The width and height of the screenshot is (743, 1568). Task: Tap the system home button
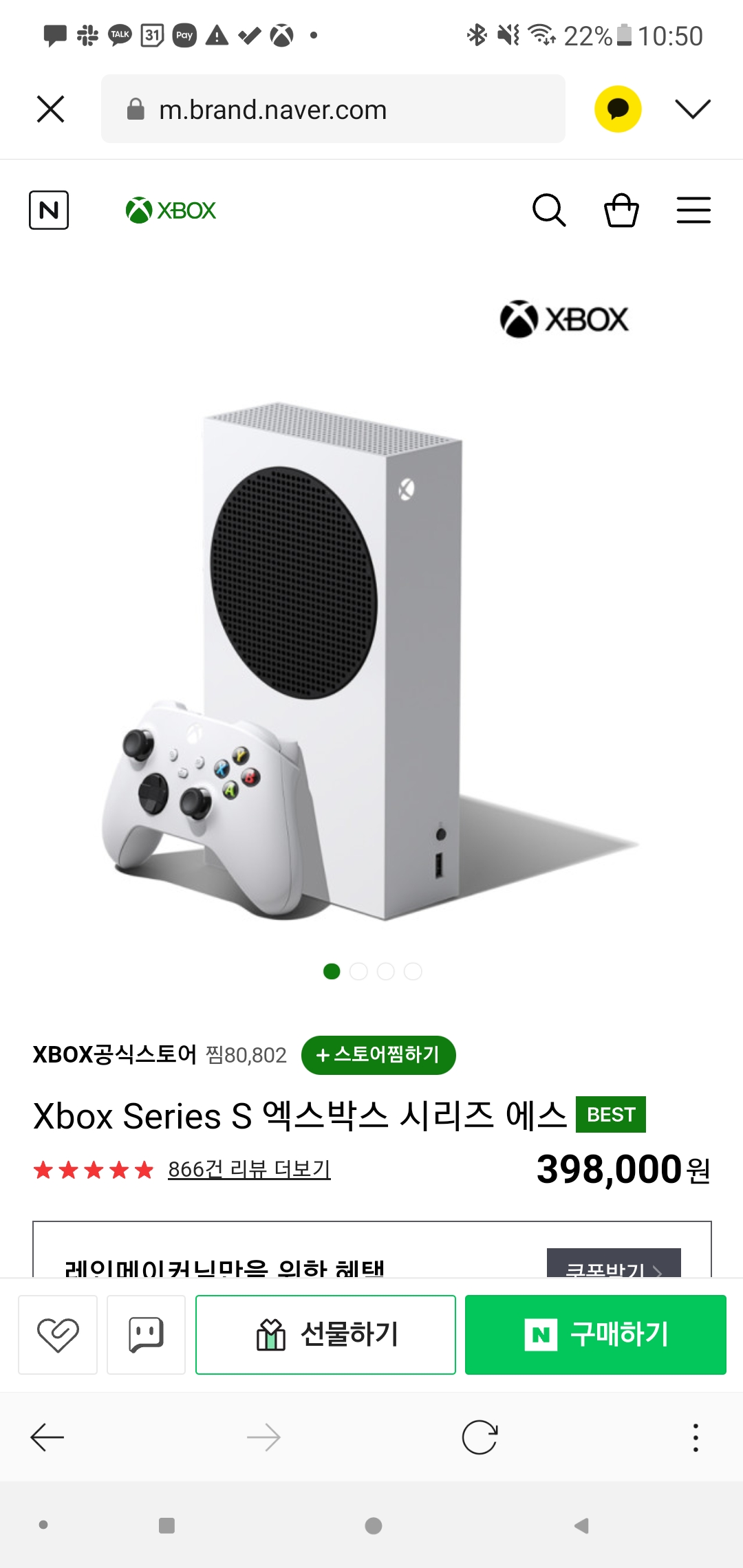(x=373, y=1525)
